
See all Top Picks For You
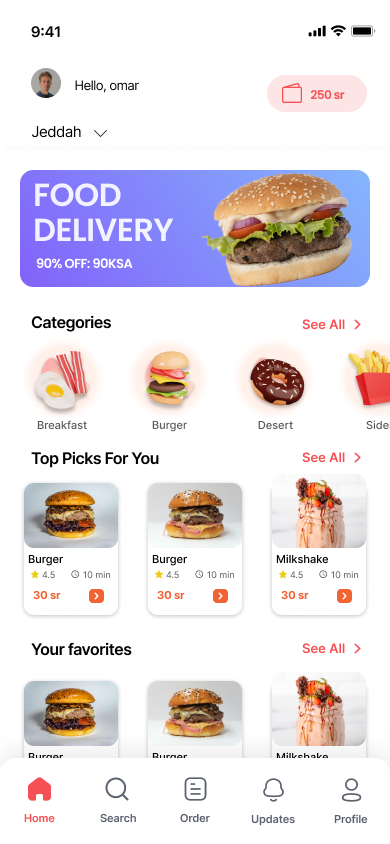[x=331, y=458]
